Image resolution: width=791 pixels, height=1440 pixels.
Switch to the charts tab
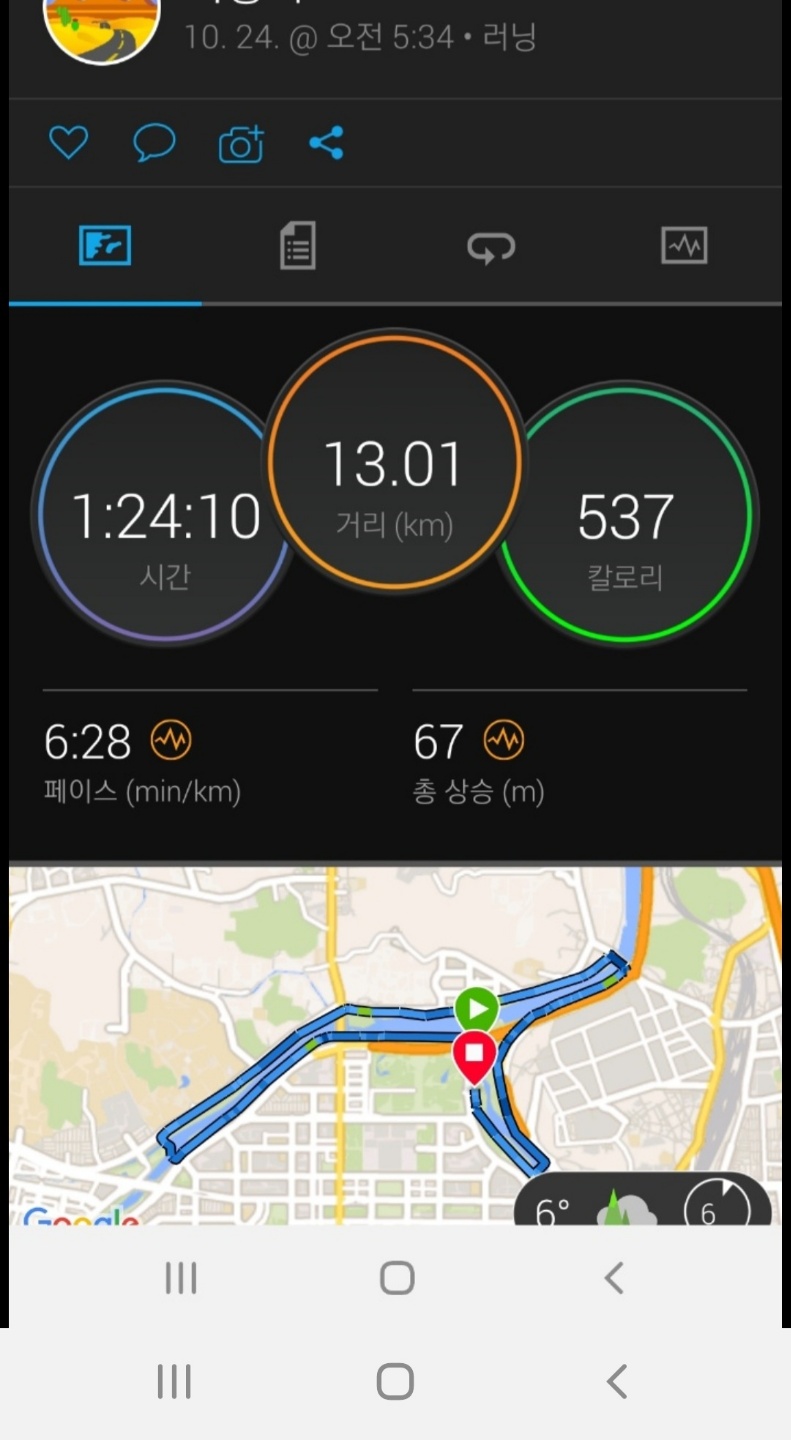(x=684, y=246)
